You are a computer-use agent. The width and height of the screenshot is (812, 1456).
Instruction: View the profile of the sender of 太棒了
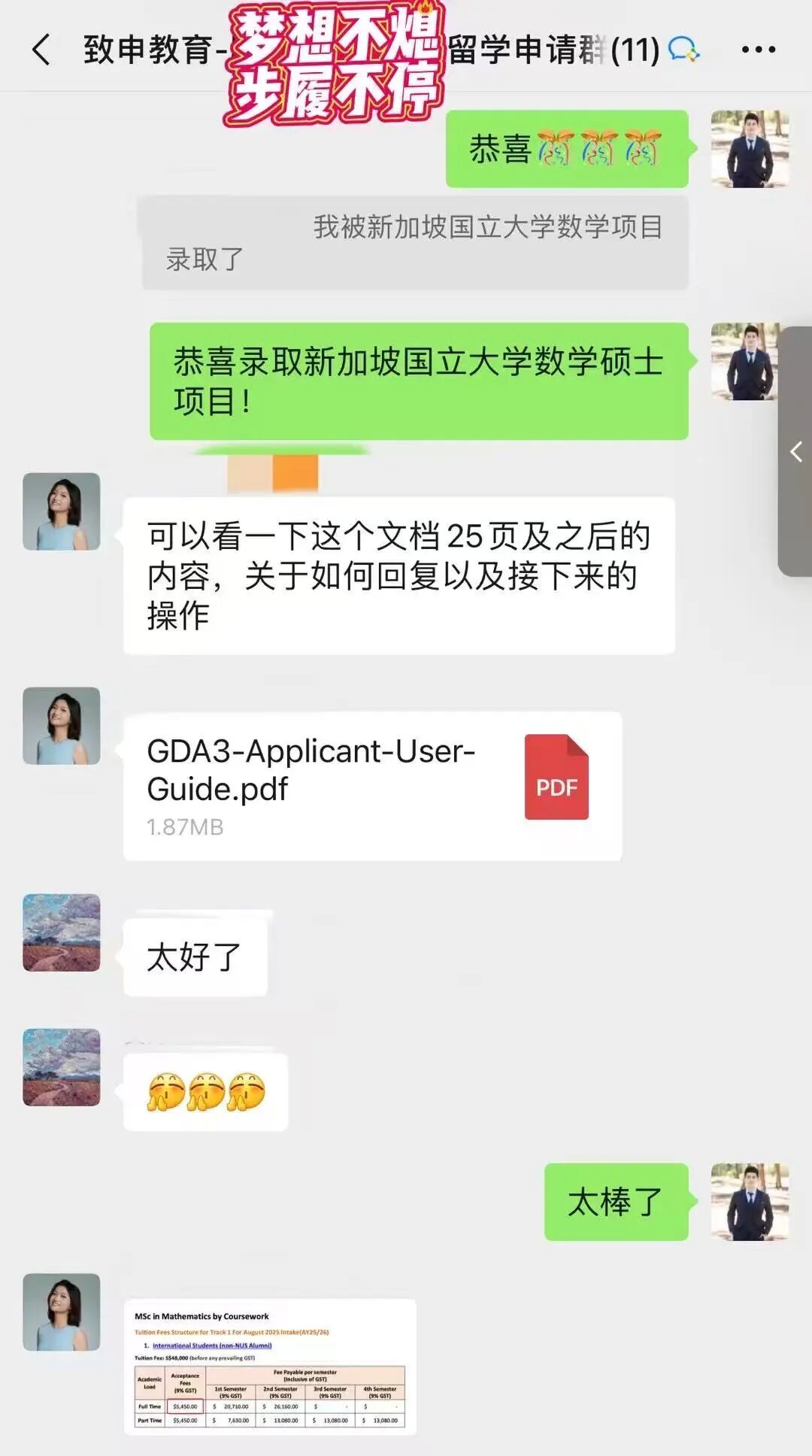[x=749, y=1201]
